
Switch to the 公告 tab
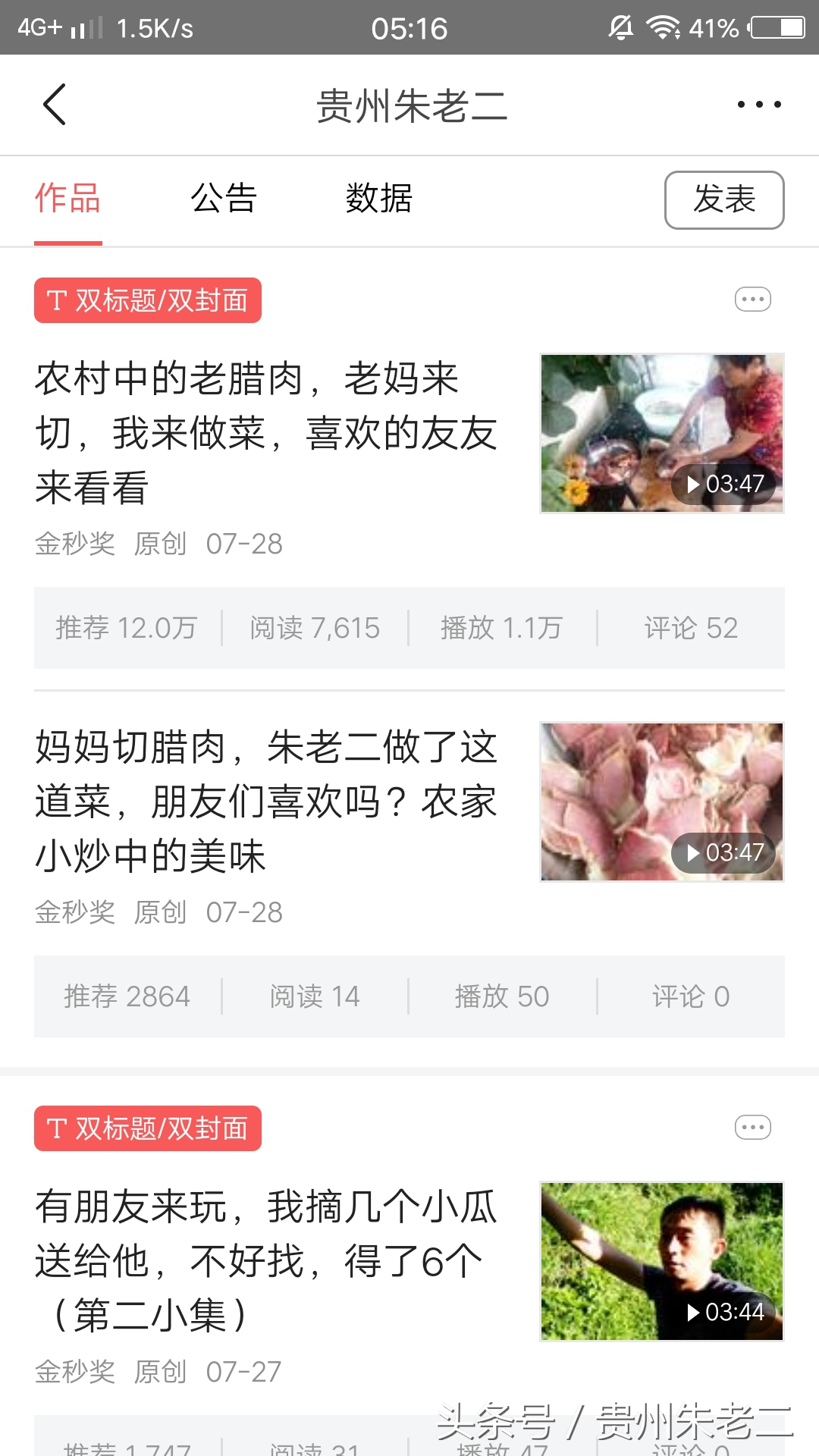click(225, 199)
